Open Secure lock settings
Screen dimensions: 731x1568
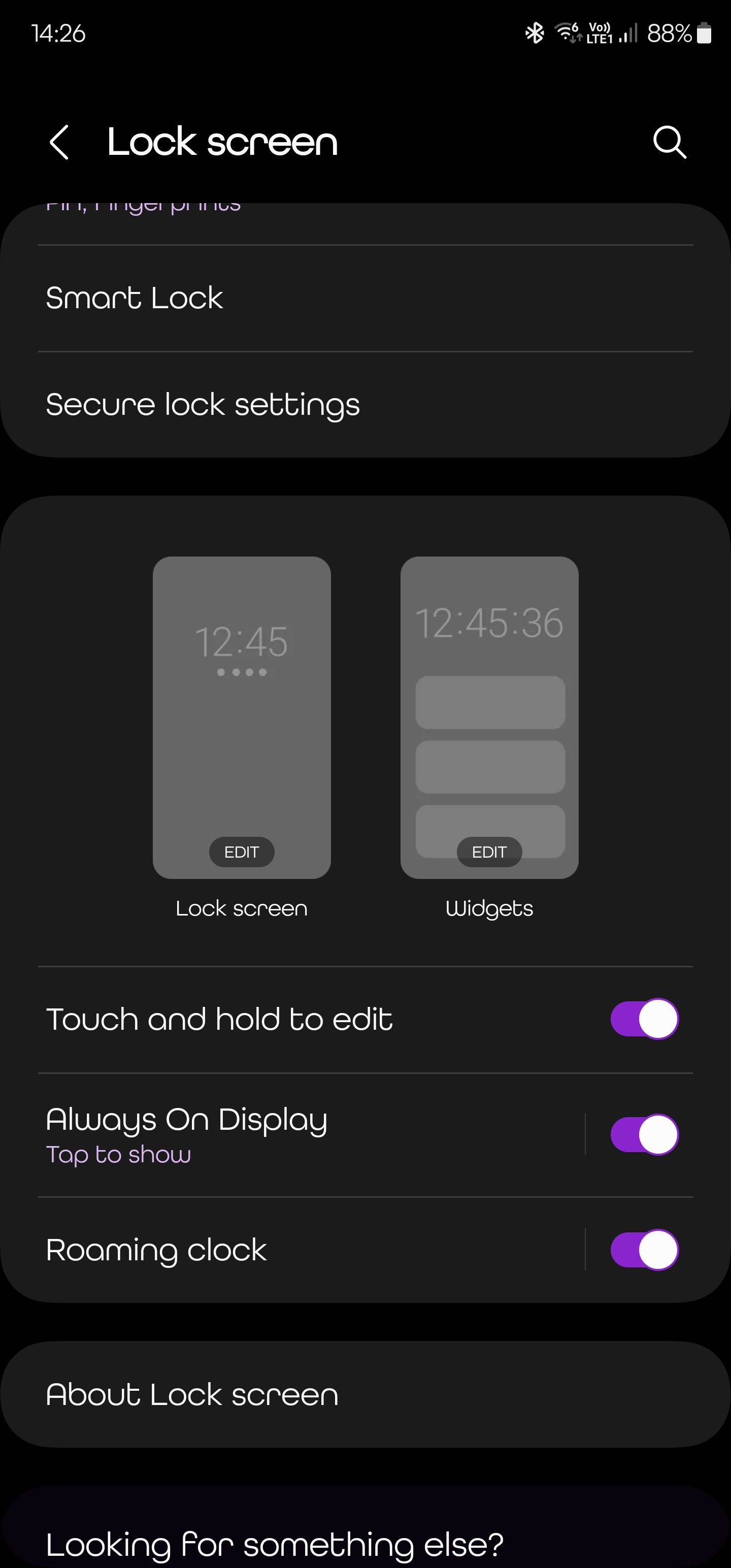coord(365,405)
